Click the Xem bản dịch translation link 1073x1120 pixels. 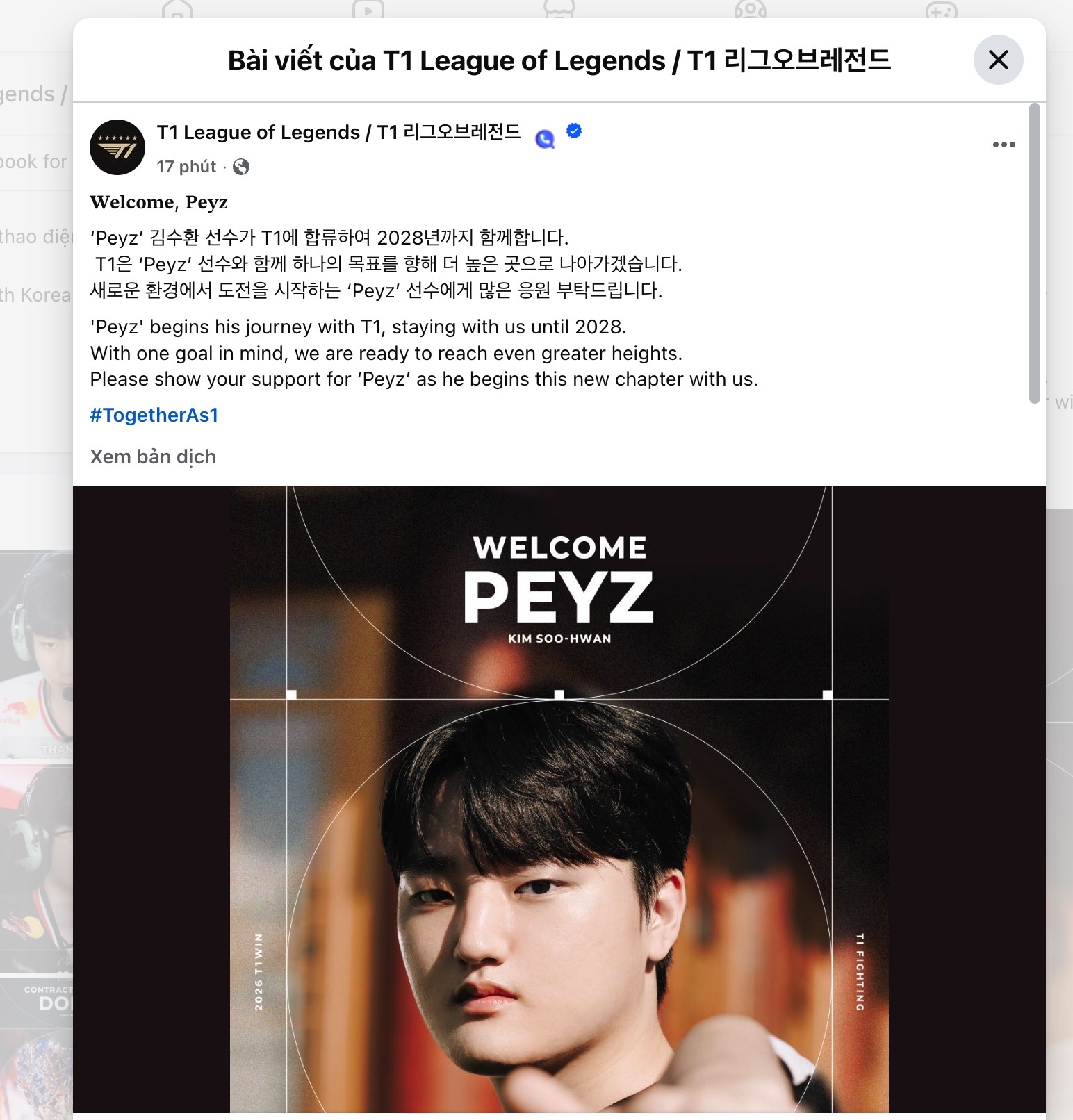point(152,456)
